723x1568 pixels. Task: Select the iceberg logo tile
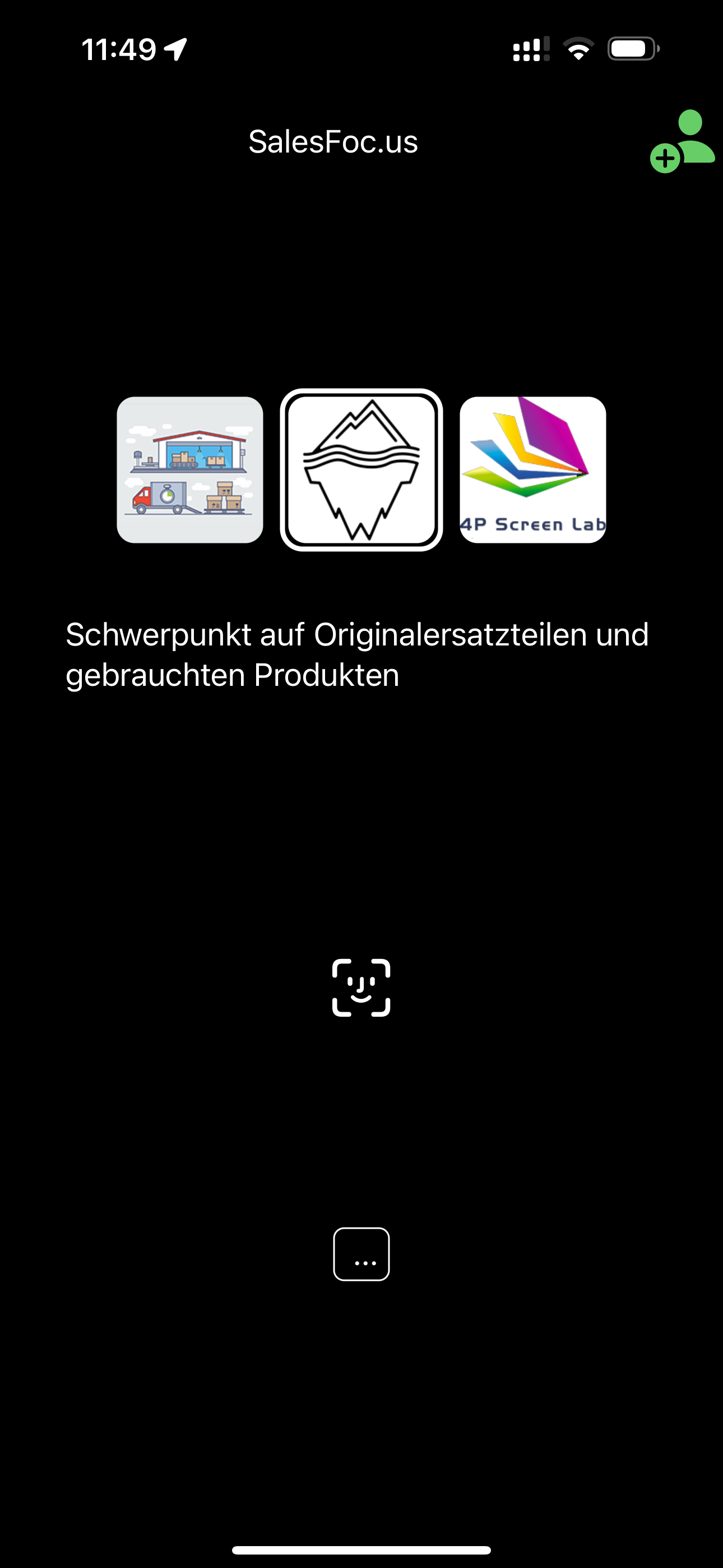(361, 470)
